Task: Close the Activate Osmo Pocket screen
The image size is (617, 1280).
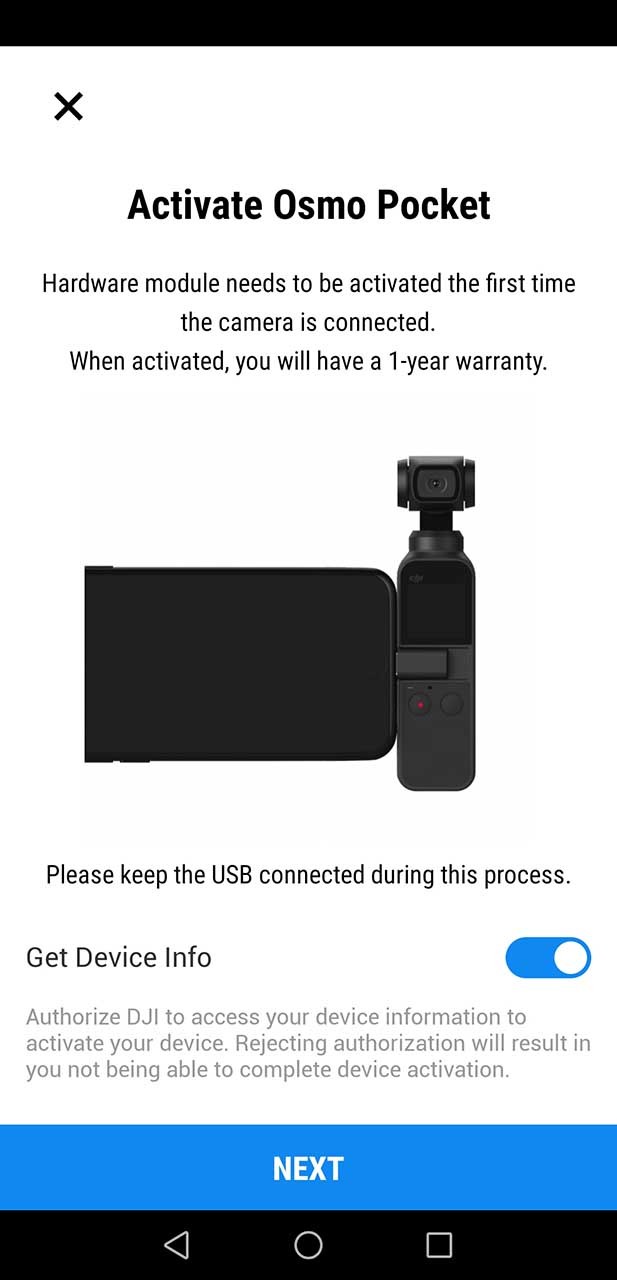Action: (68, 106)
